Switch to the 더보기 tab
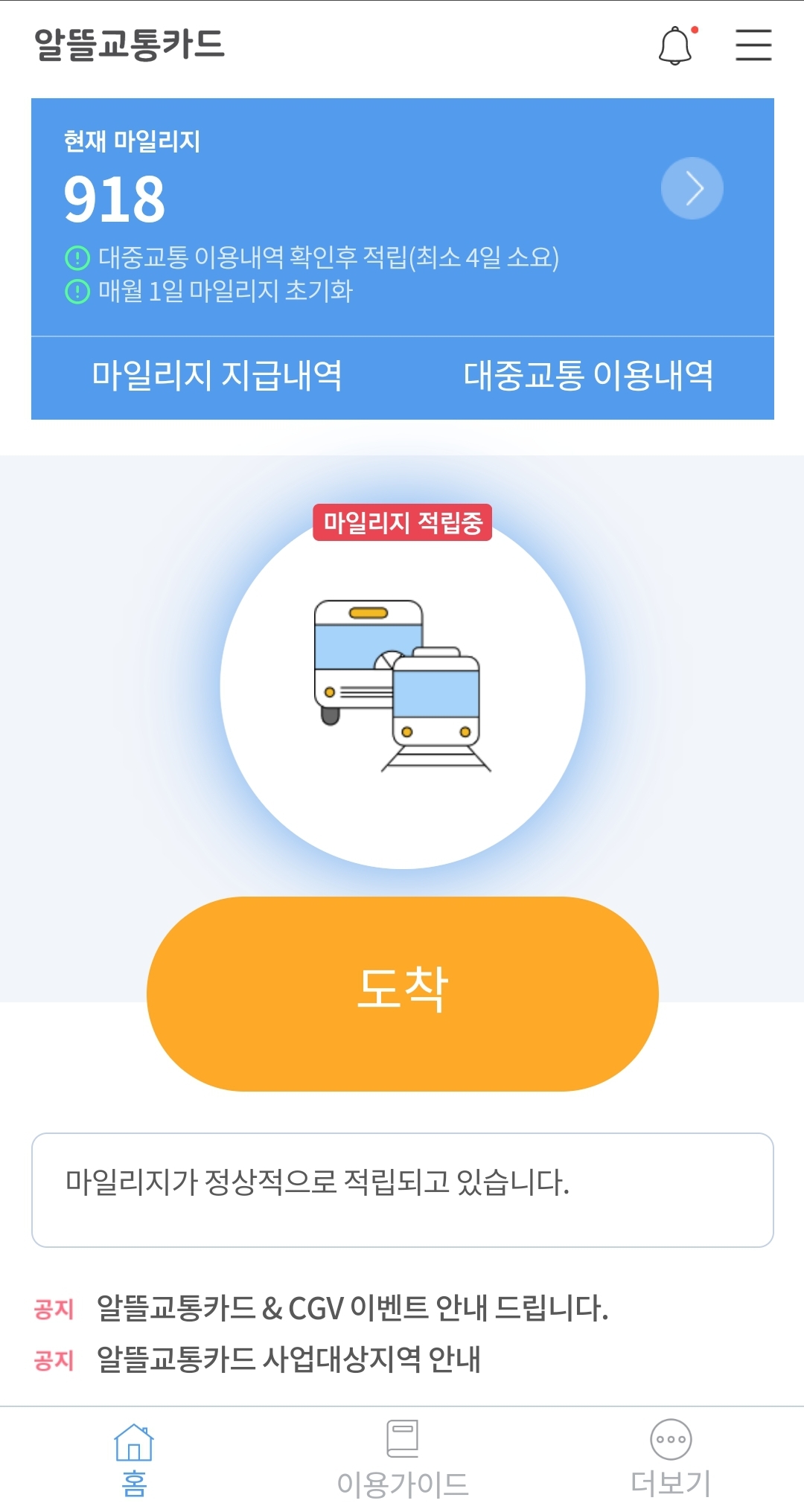 pyautogui.click(x=670, y=1458)
